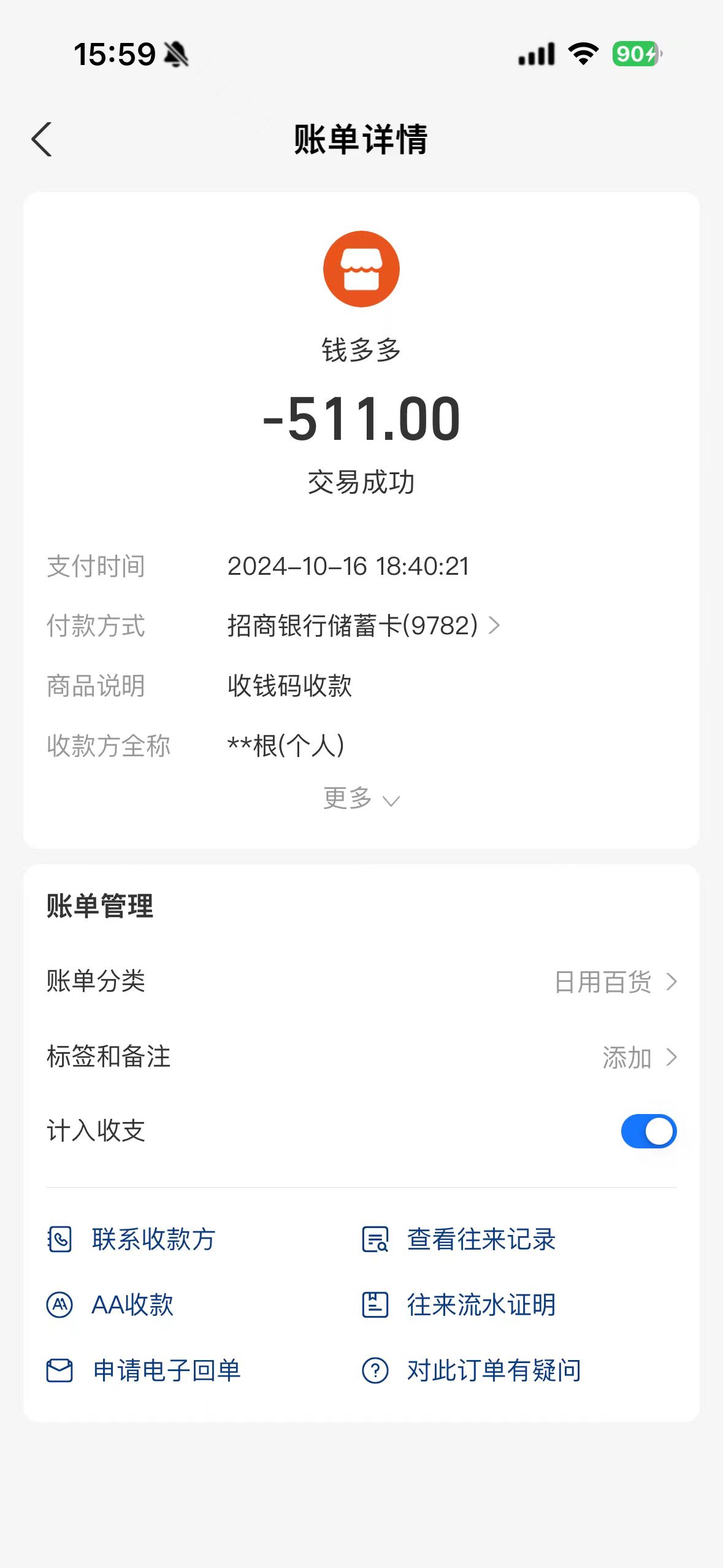Open the 钱多多 merchant icon
Viewport: 723px width, 1568px height.
361,269
